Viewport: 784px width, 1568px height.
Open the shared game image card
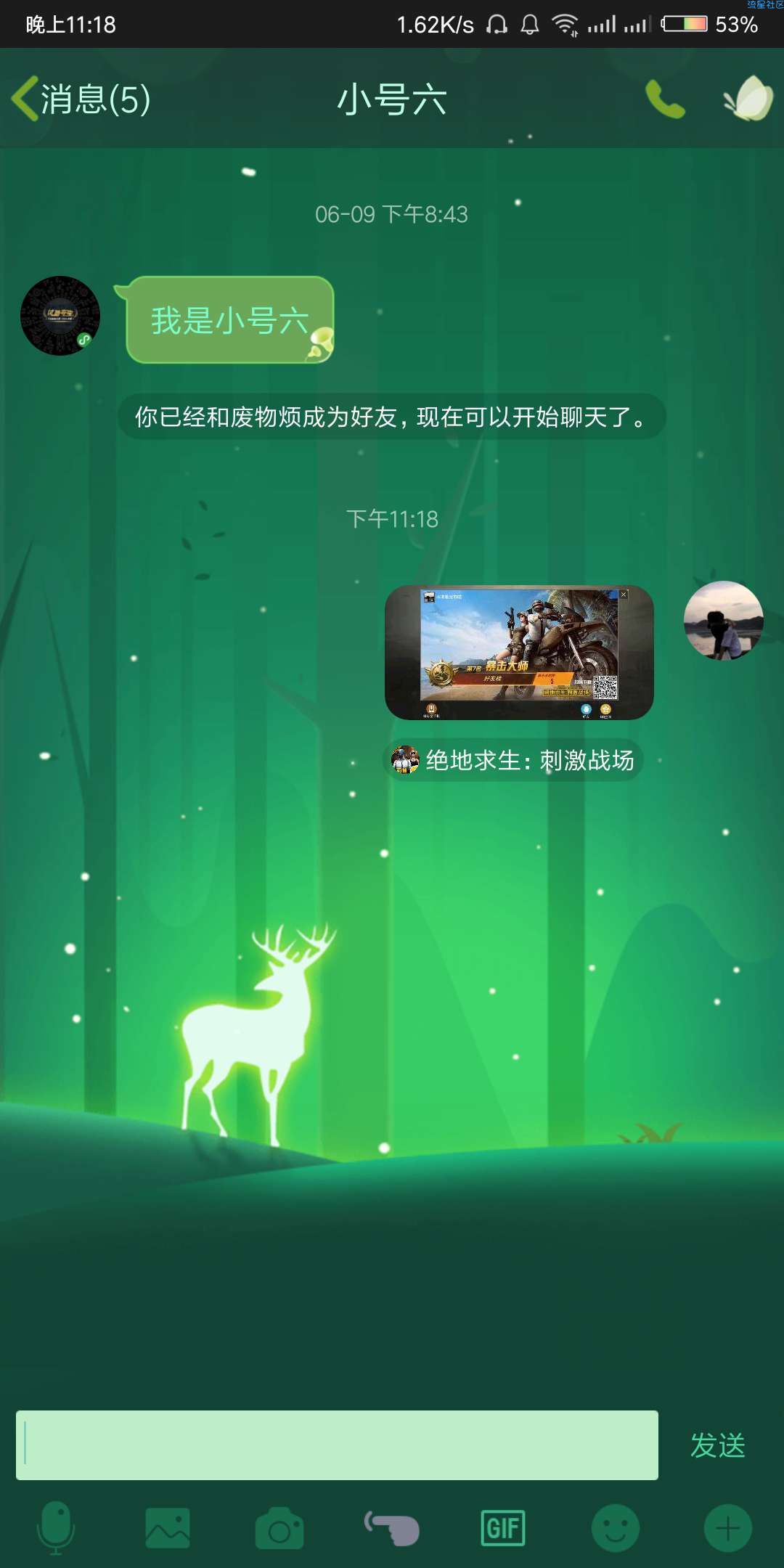tap(519, 653)
